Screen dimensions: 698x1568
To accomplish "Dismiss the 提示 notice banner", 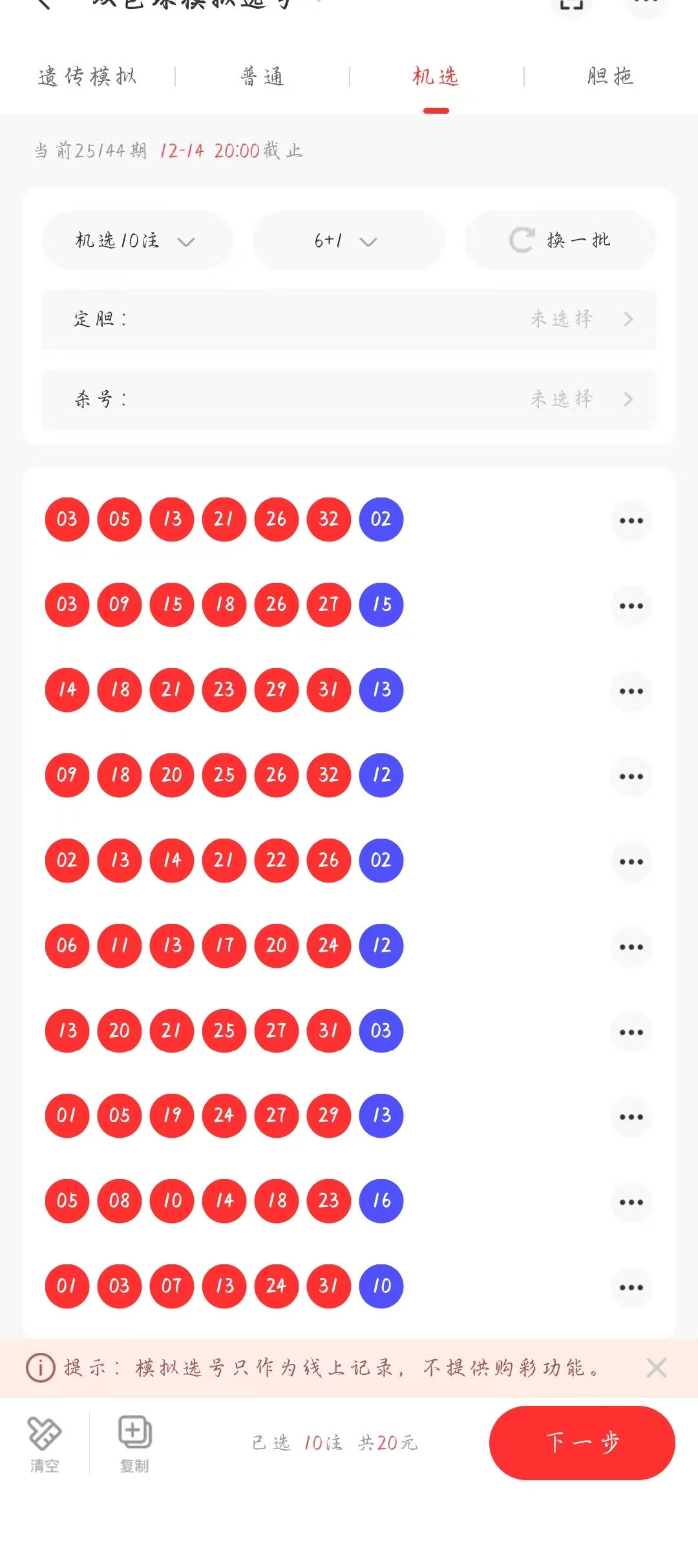I will [x=656, y=1368].
